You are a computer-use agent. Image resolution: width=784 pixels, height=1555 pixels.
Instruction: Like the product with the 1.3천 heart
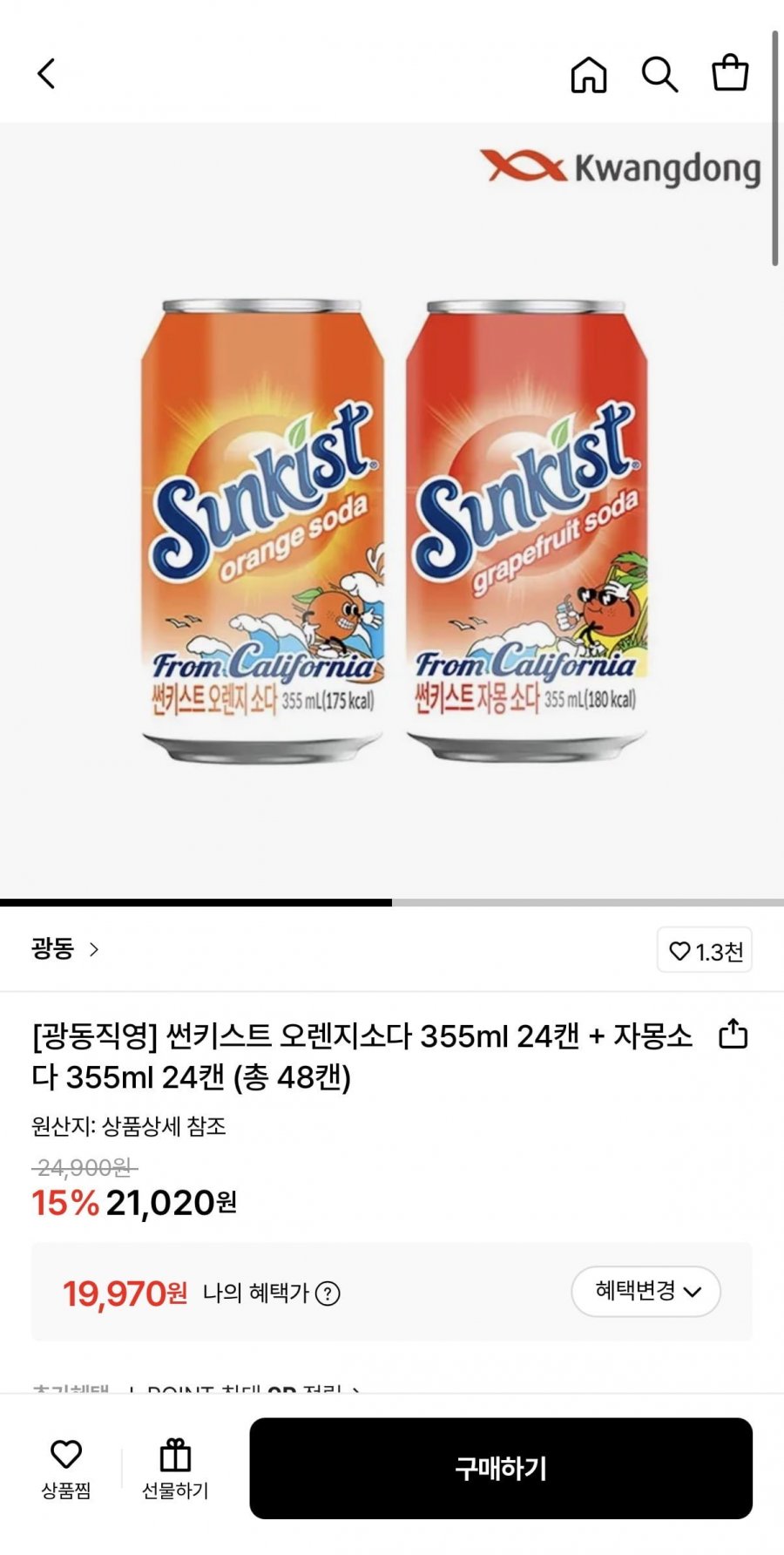[705, 951]
